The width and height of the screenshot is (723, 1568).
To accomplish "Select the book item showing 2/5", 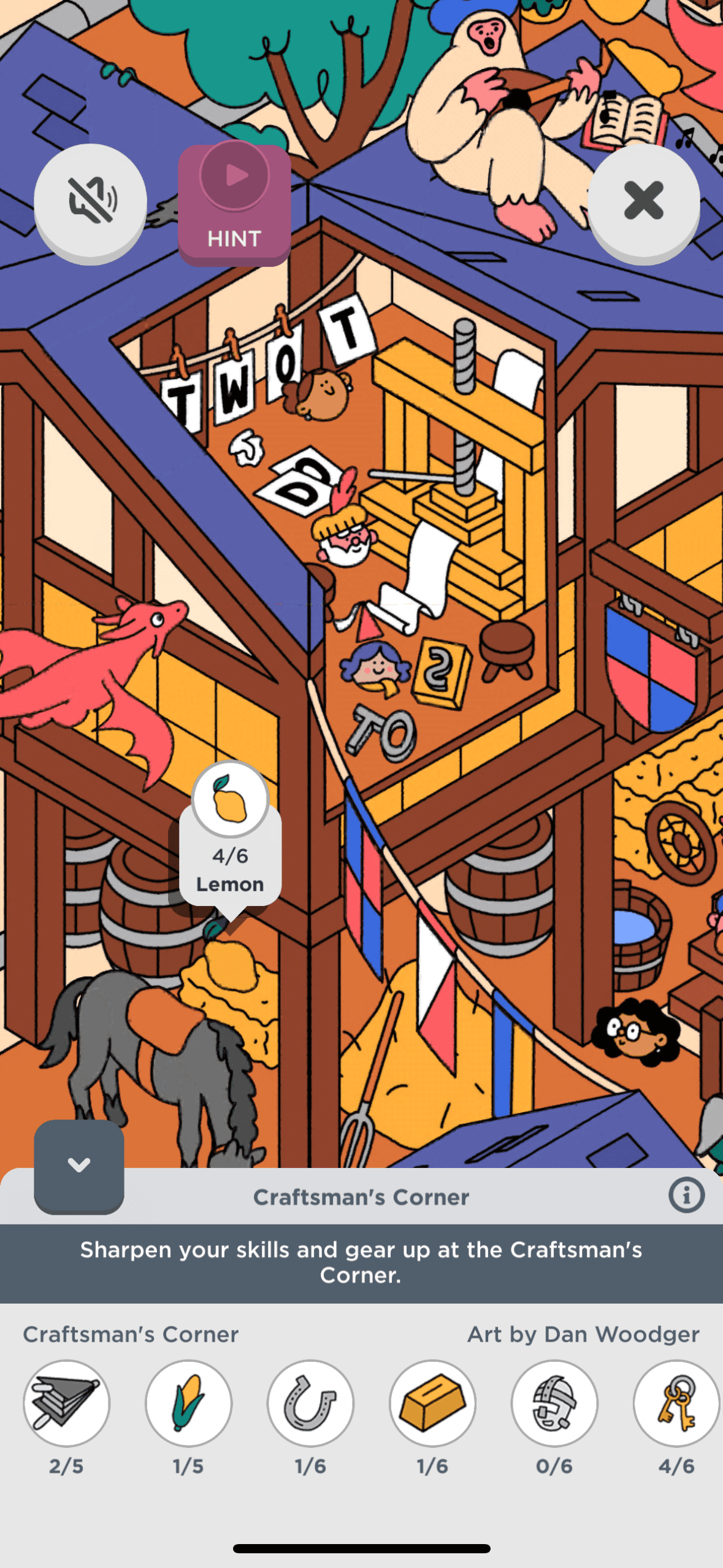I will (x=66, y=1404).
